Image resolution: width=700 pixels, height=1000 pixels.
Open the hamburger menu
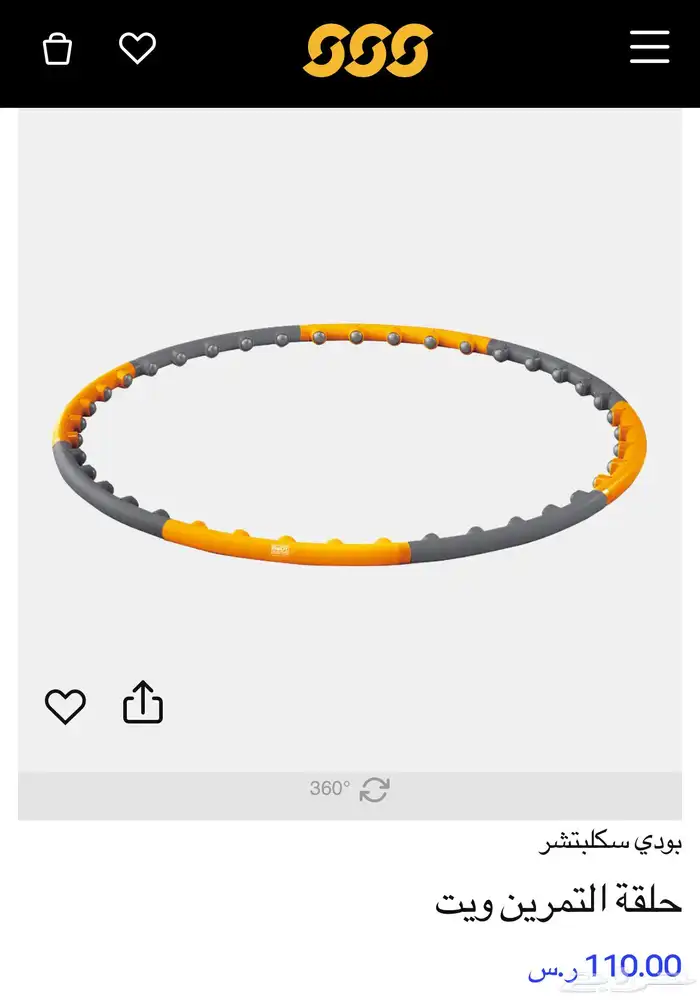[x=649, y=47]
